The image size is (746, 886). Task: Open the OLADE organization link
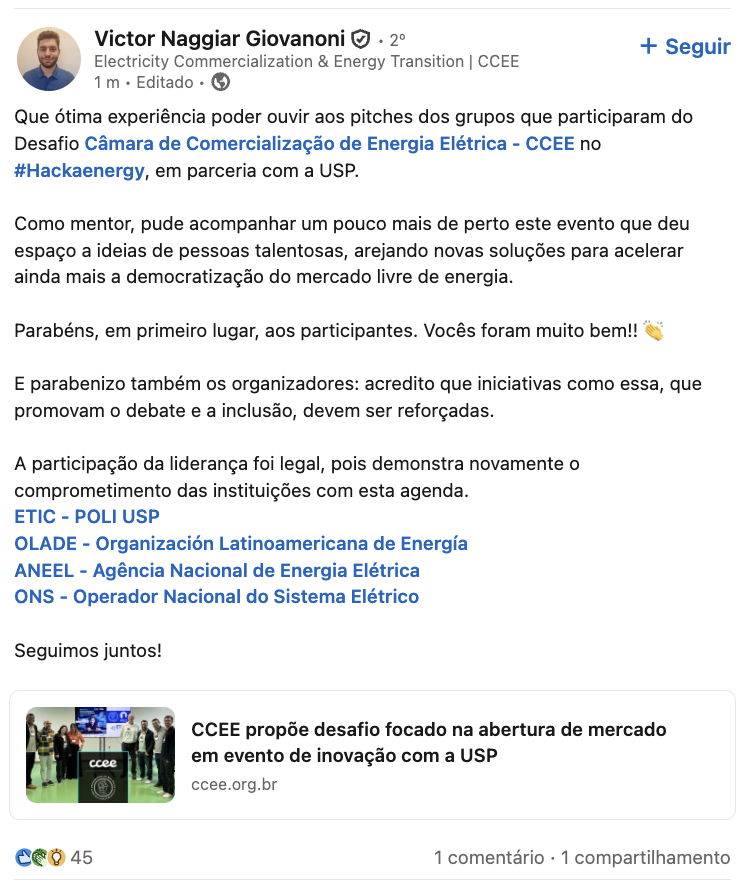[241, 544]
